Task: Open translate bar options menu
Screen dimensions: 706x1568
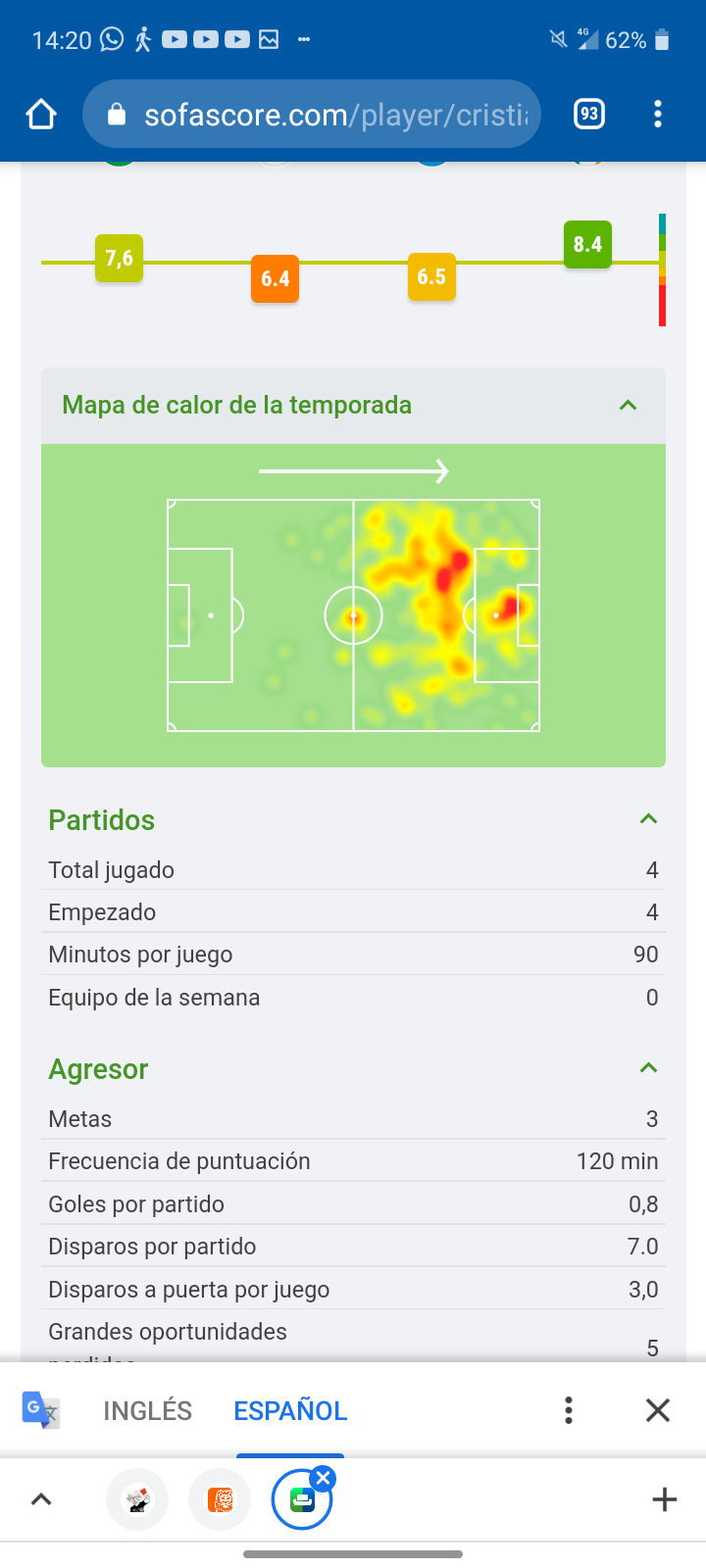Action: pos(568,1410)
